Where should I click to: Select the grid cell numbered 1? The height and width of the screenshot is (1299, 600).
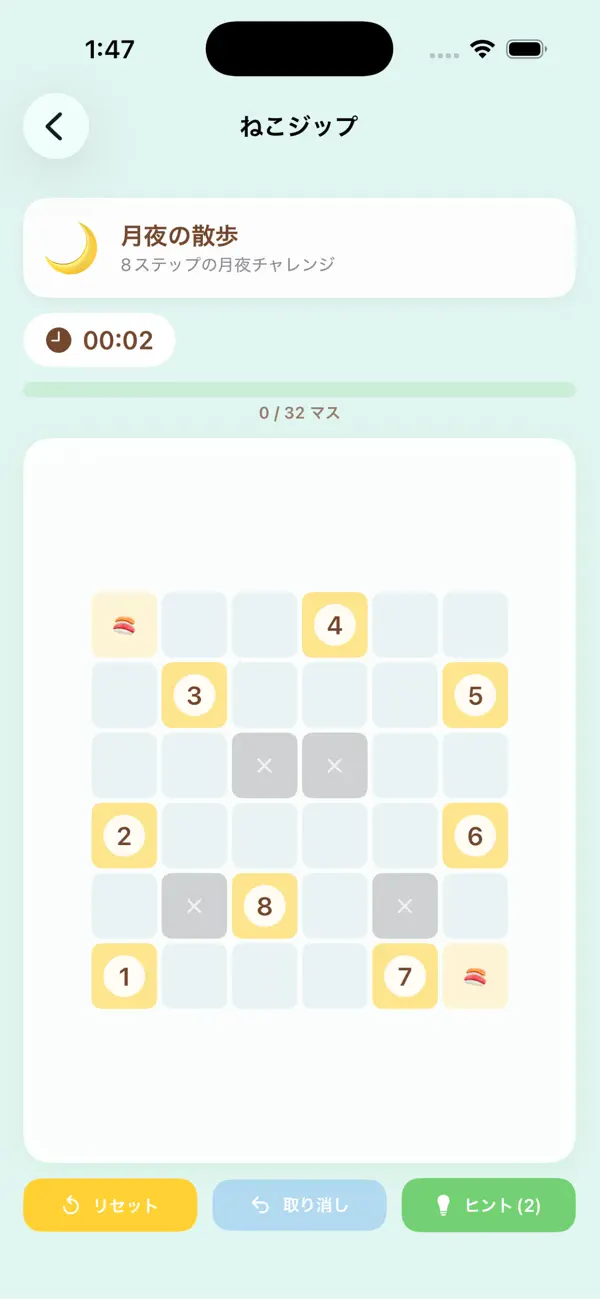pos(124,976)
